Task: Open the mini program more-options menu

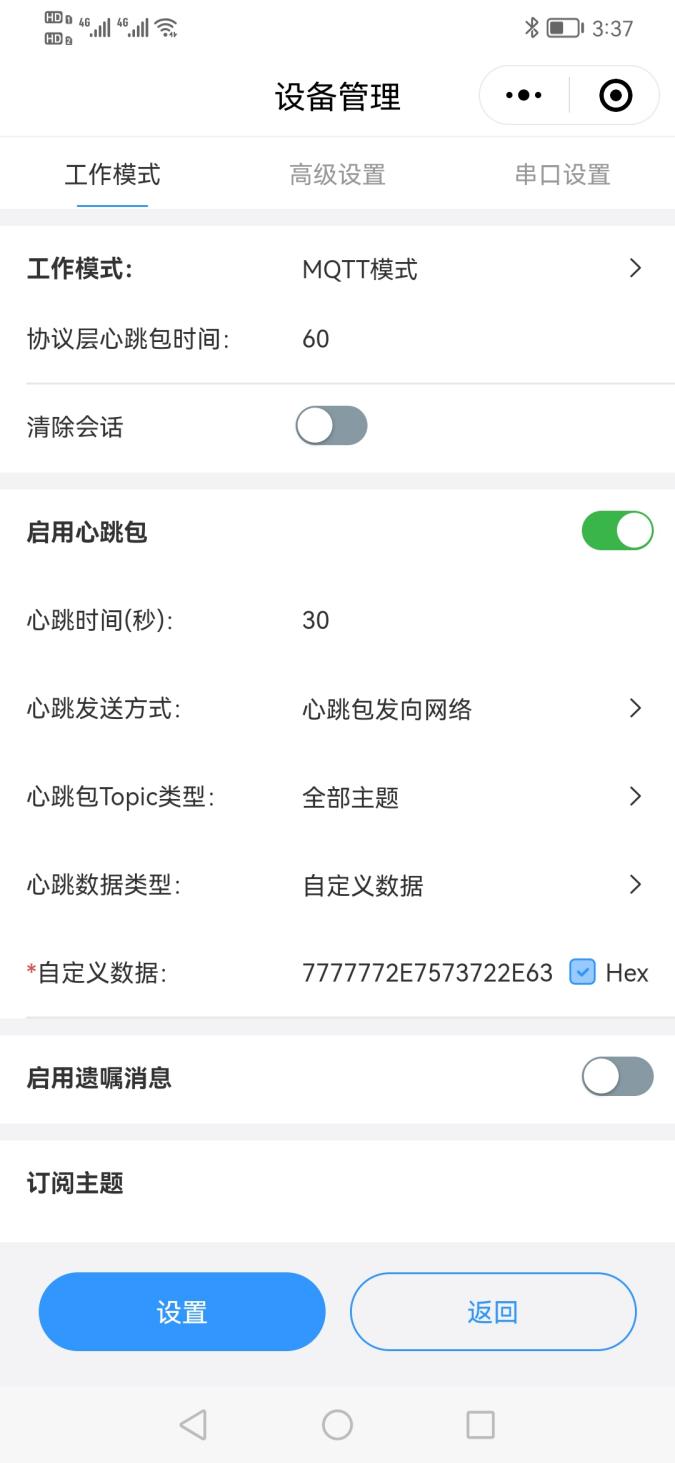Action: click(x=524, y=96)
